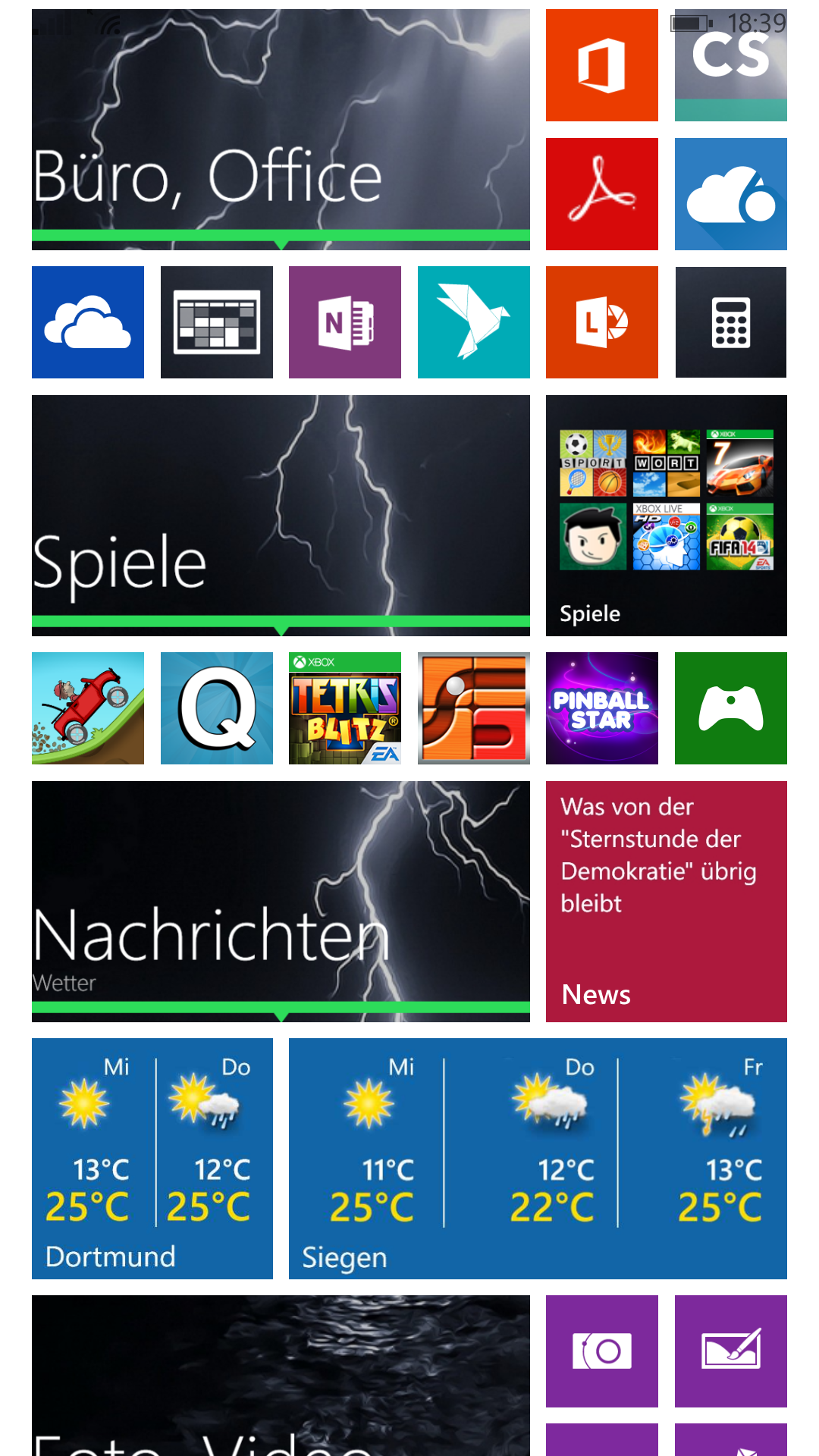Open Siegen weather forecast
This screenshot has height=1456, width=819.
click(x=538, y=1159)
